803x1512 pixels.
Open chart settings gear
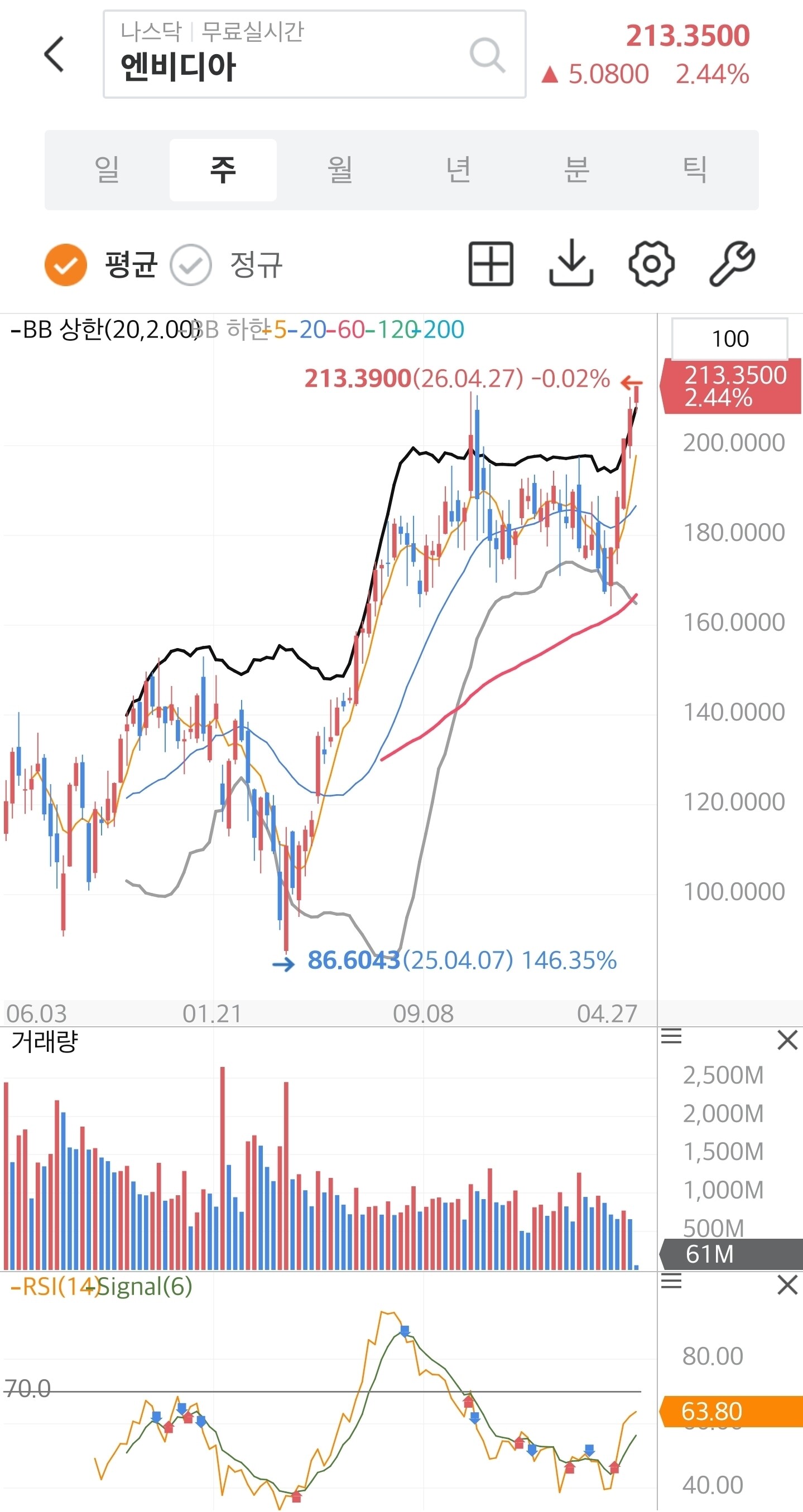651,264
